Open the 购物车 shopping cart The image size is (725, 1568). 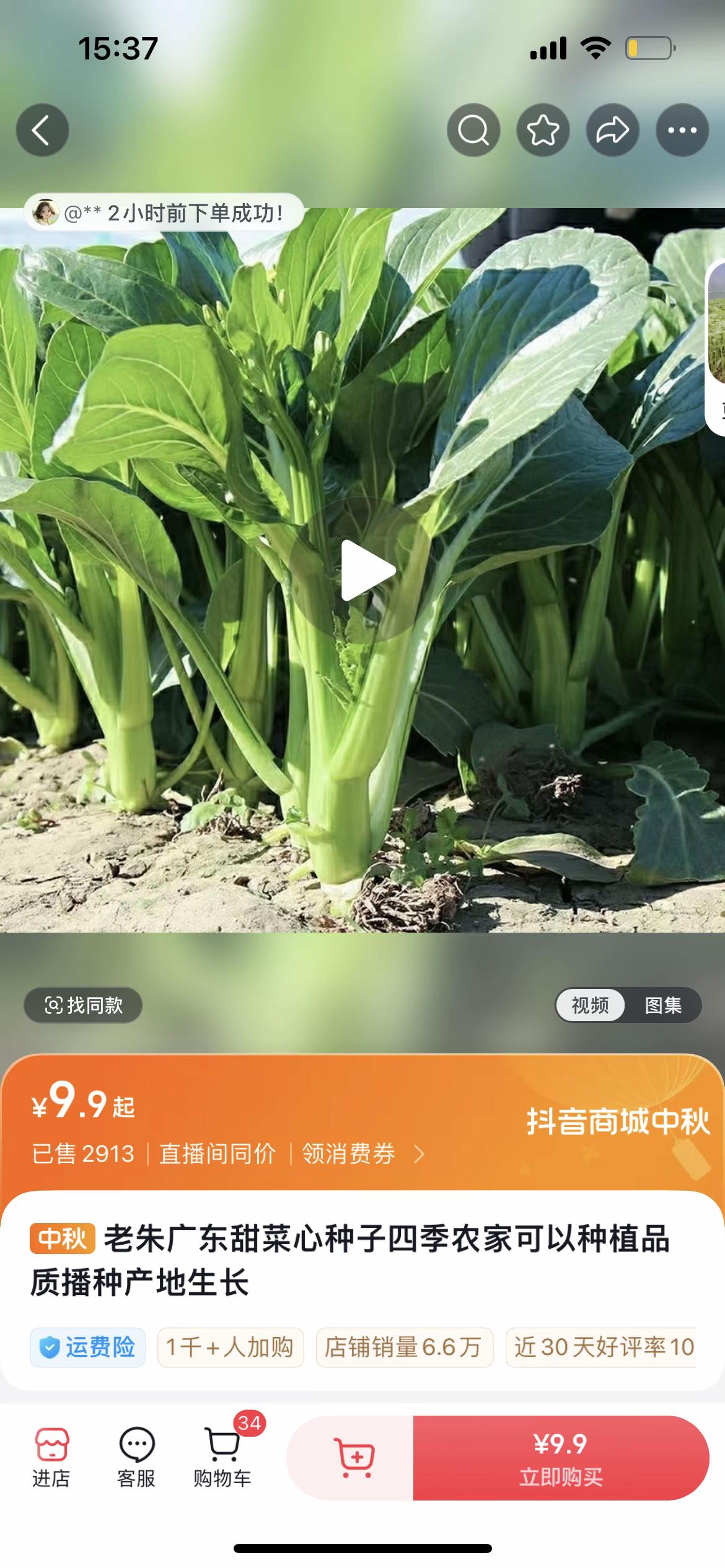click(x=222, y=1457)
